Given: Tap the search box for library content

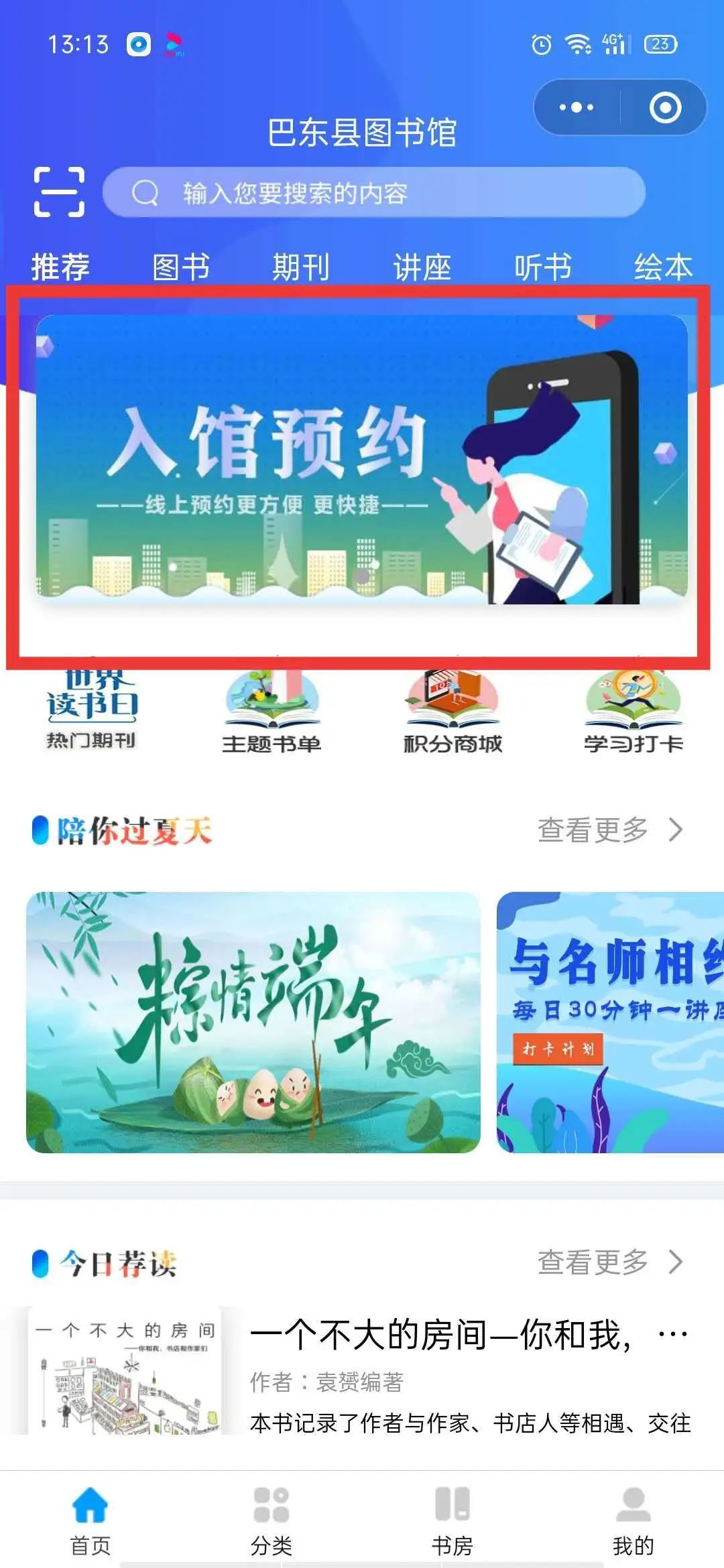Looking at the screenshot, I should (373, 192).
